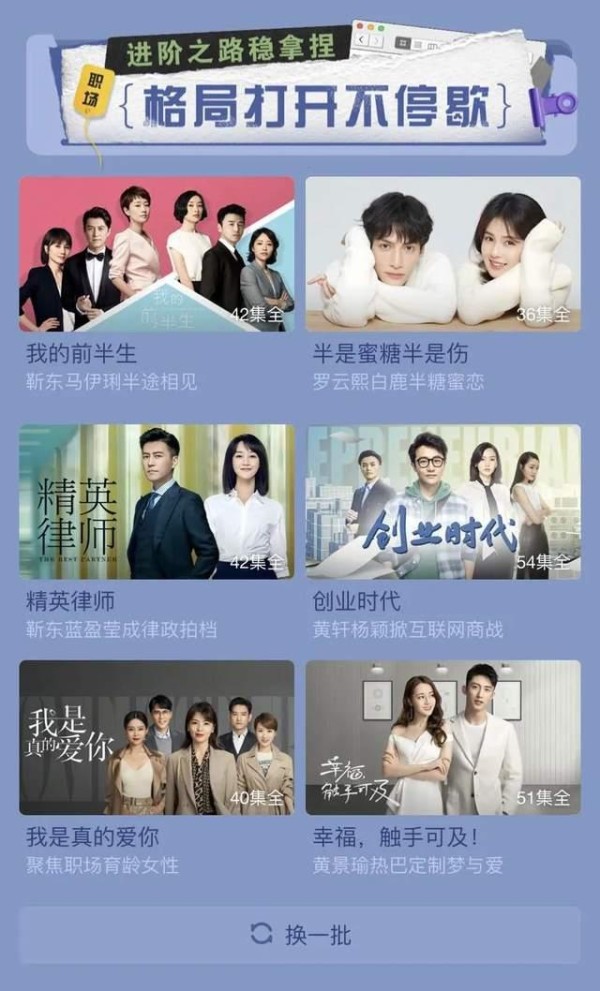Image resolution: width=600 pixels, height=991 pixels.
Task: Open the drama 幸福，触手可及！
Action: (x=443, y=737)
